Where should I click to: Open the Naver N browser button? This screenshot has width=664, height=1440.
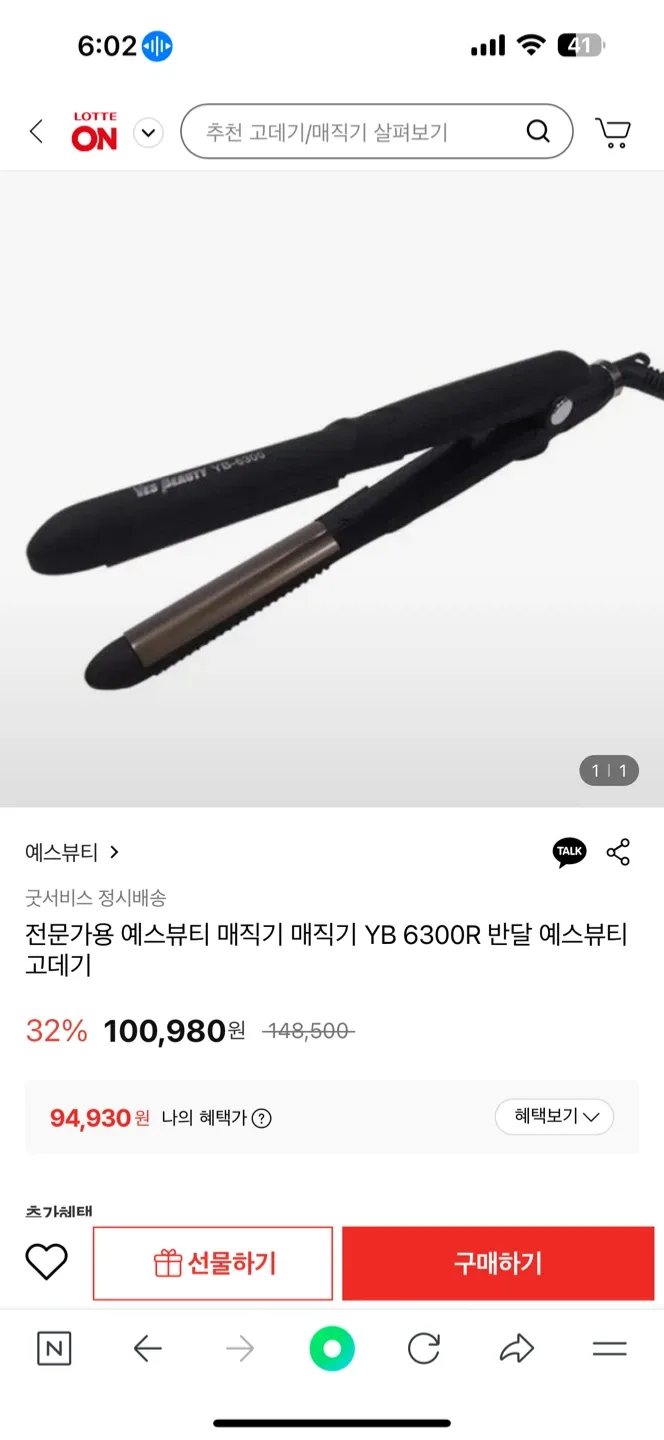coord(54,1349)
